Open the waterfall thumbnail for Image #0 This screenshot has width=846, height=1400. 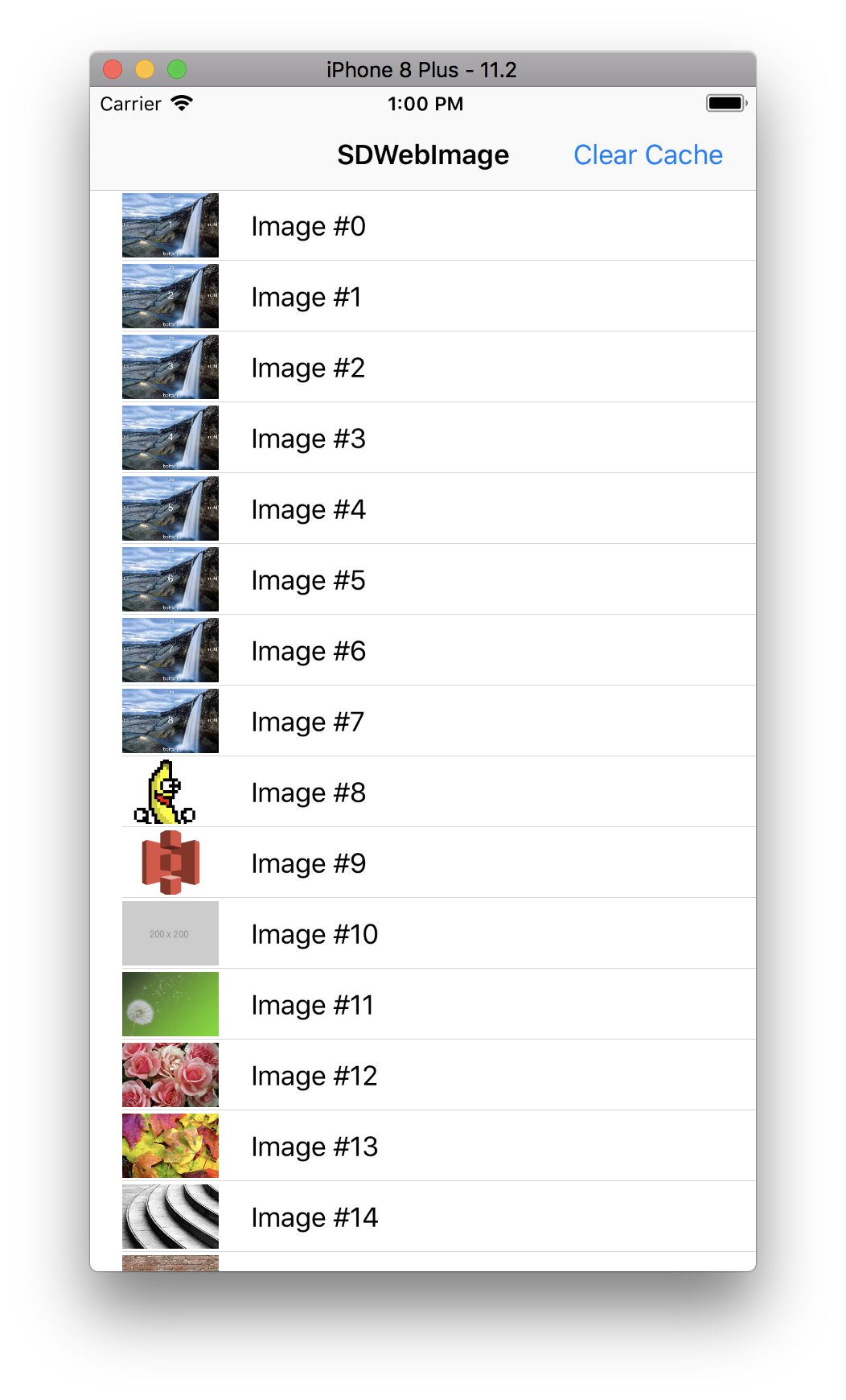[x=169, y=225]
